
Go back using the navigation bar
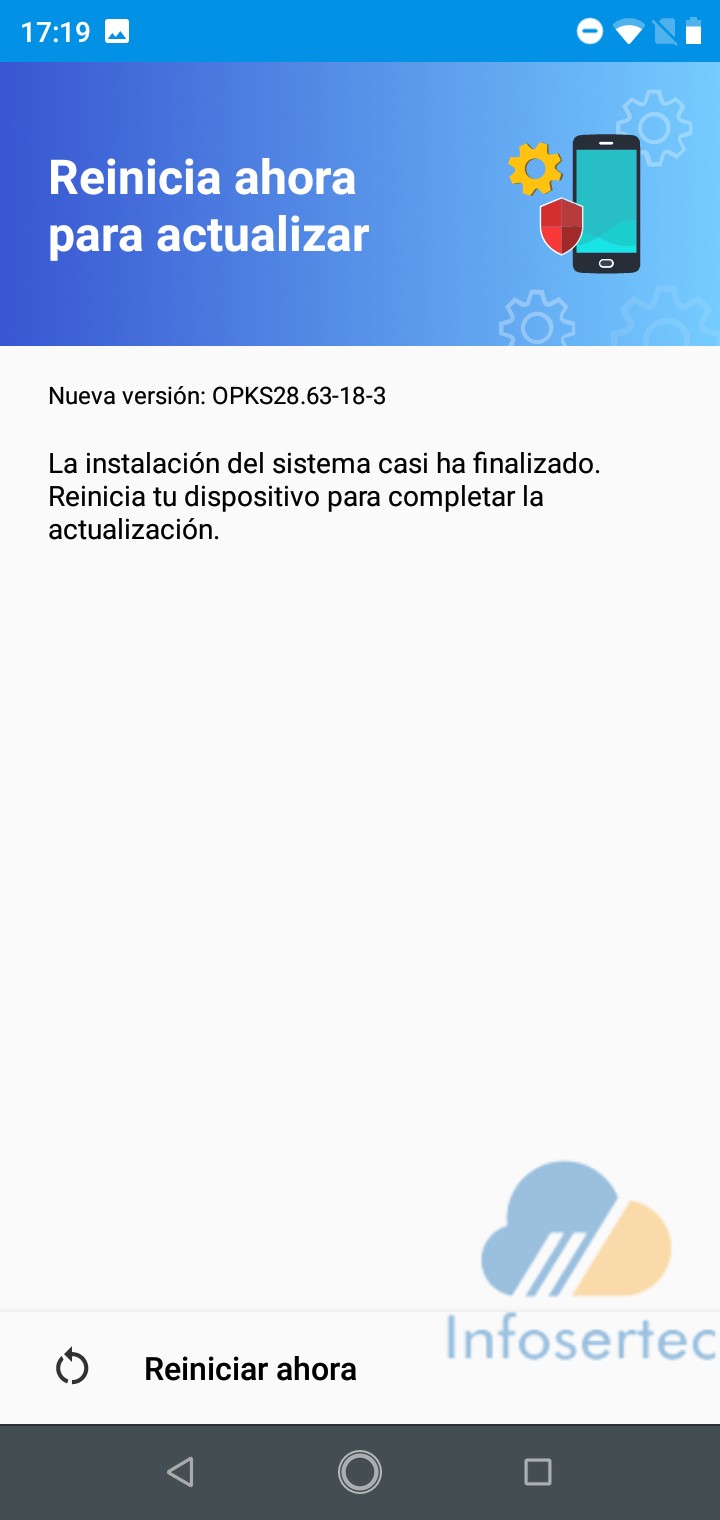[x=180, y=1471]
